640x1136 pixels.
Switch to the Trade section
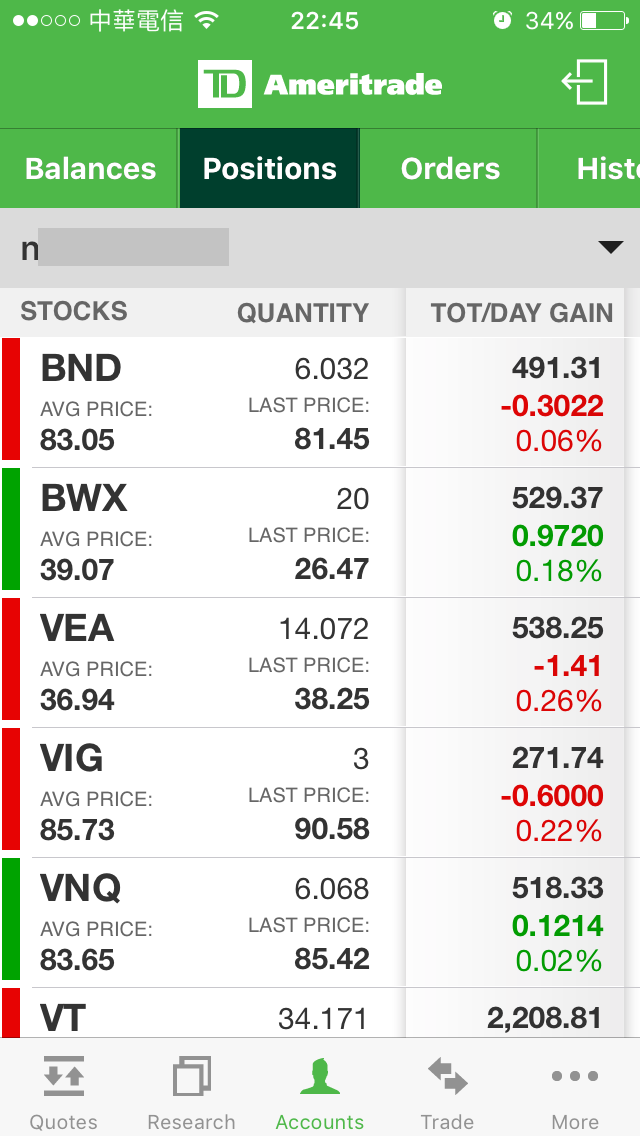click(x=447, y=1090)
